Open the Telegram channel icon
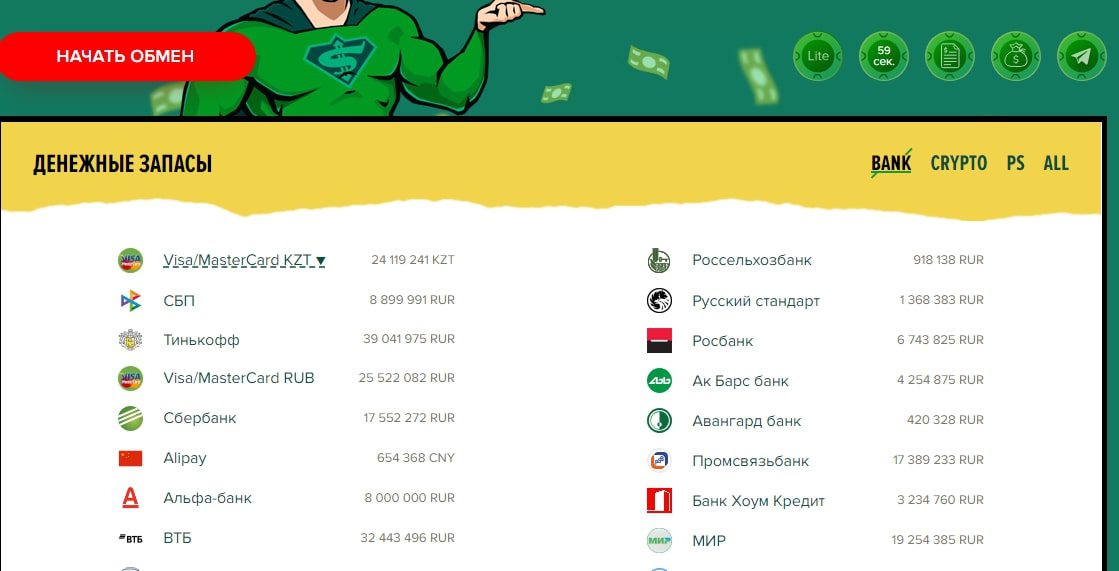 coord(1081,56)
